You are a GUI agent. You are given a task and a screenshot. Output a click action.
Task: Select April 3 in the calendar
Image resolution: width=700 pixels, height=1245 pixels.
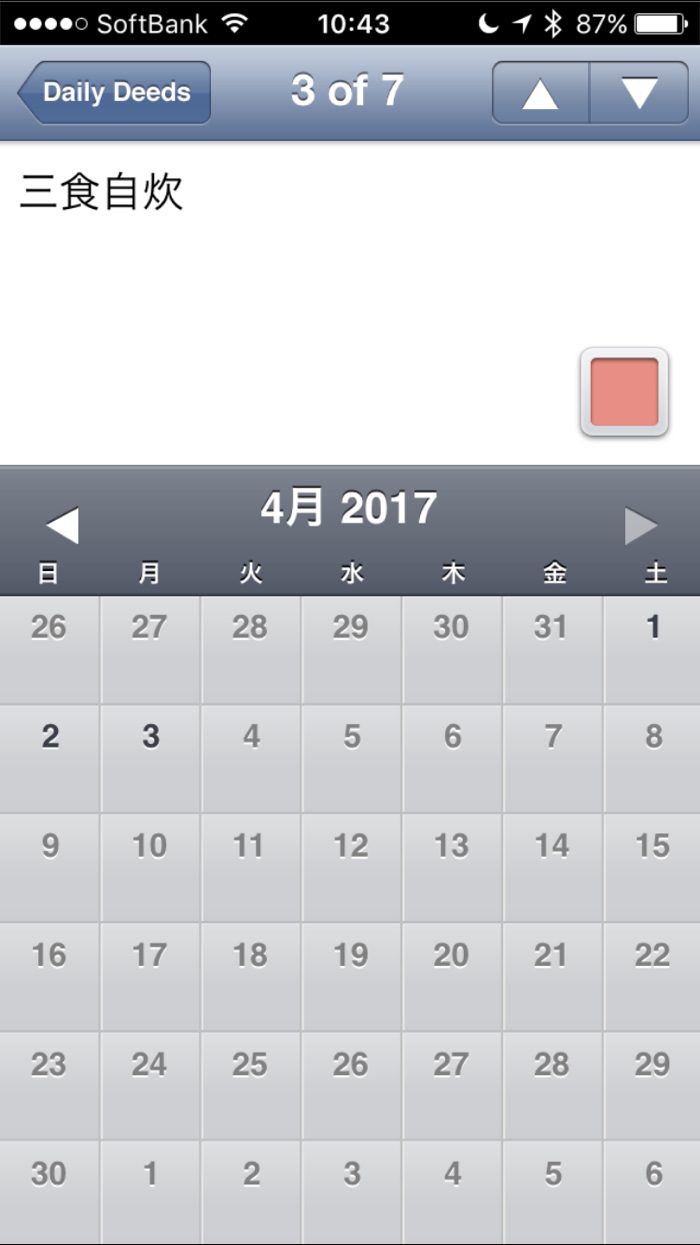tap(150, 758)
